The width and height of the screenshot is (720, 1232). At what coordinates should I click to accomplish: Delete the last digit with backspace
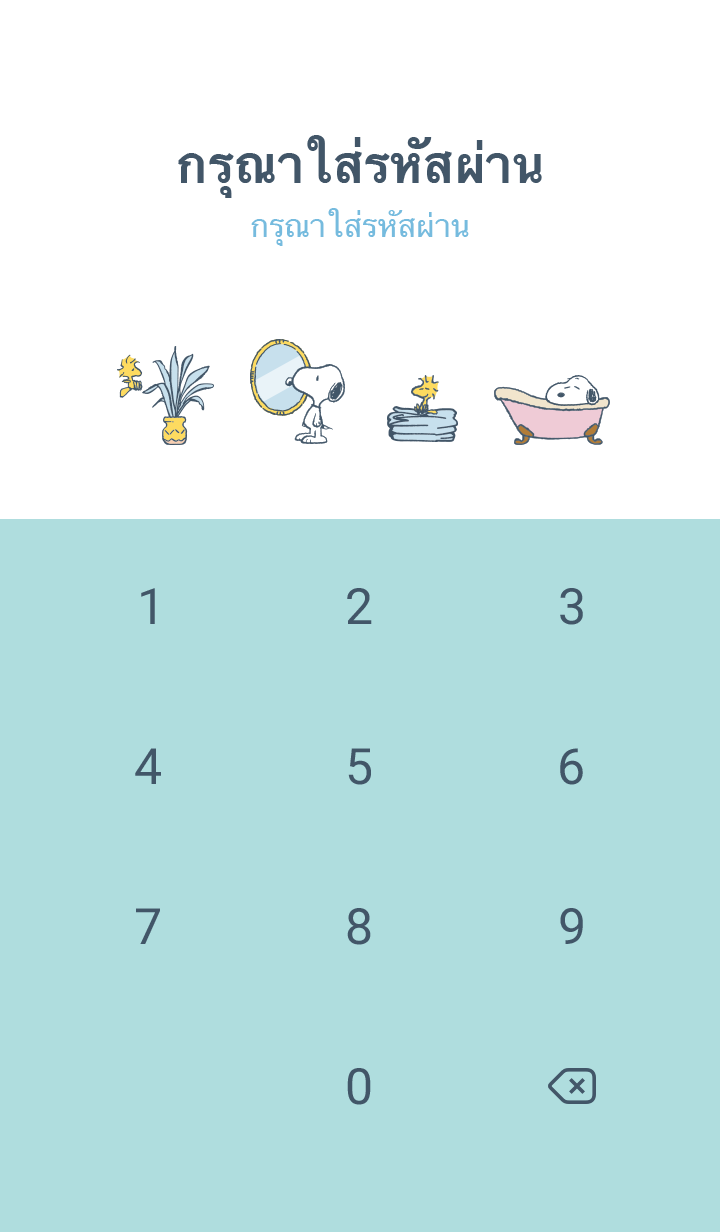[572, 1086]
